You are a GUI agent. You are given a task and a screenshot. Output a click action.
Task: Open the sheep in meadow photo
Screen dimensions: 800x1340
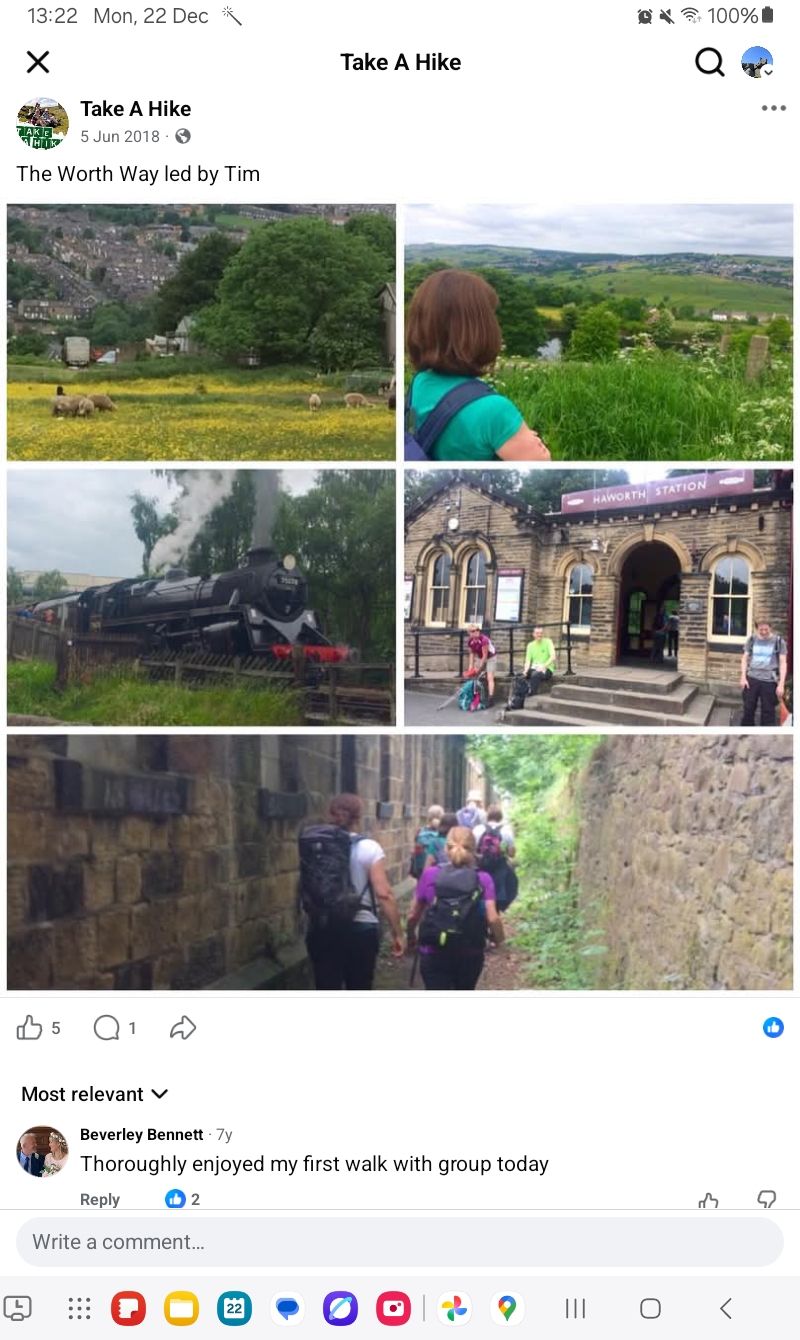tap(201, 332)
